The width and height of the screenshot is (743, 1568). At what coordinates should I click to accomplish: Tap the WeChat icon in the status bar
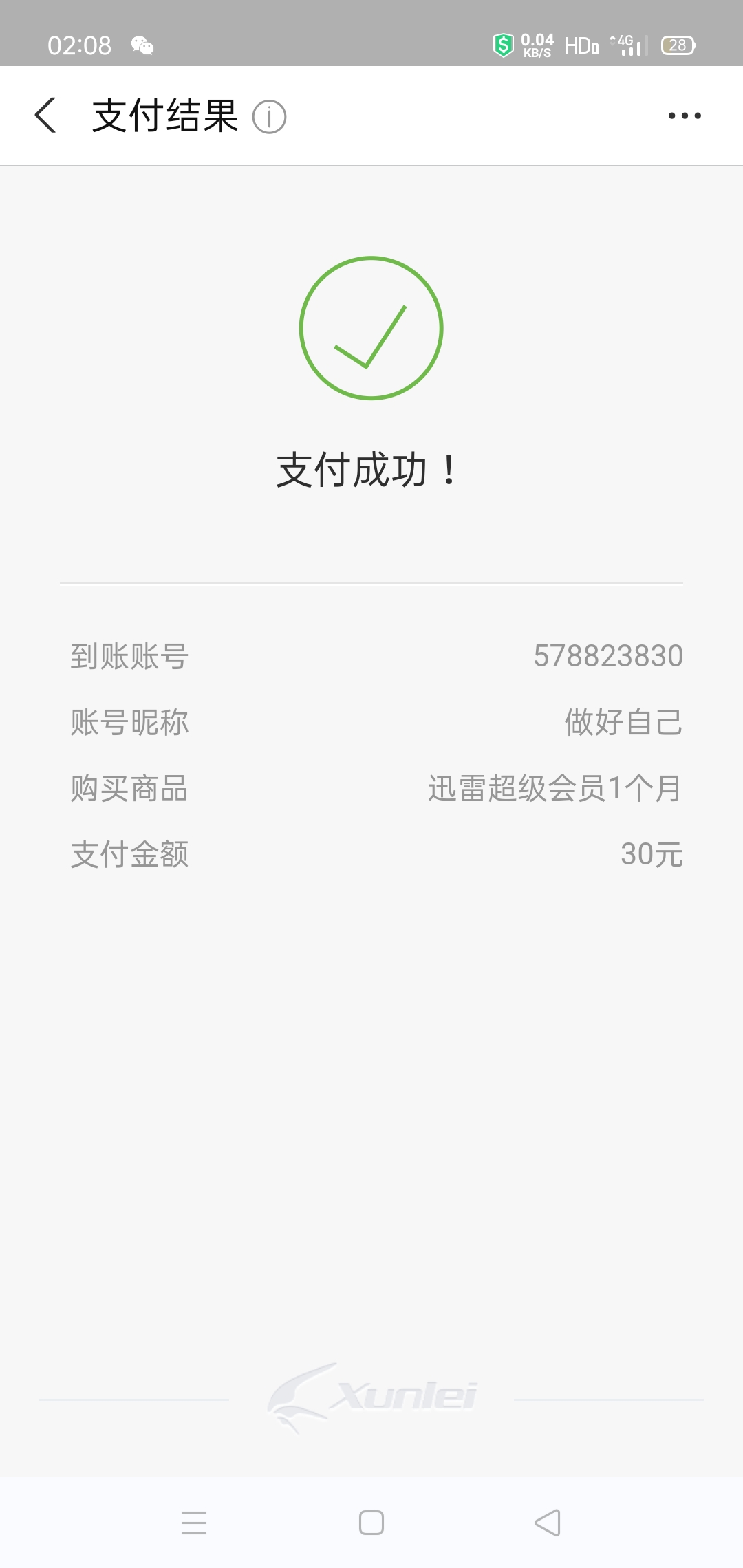143,47
